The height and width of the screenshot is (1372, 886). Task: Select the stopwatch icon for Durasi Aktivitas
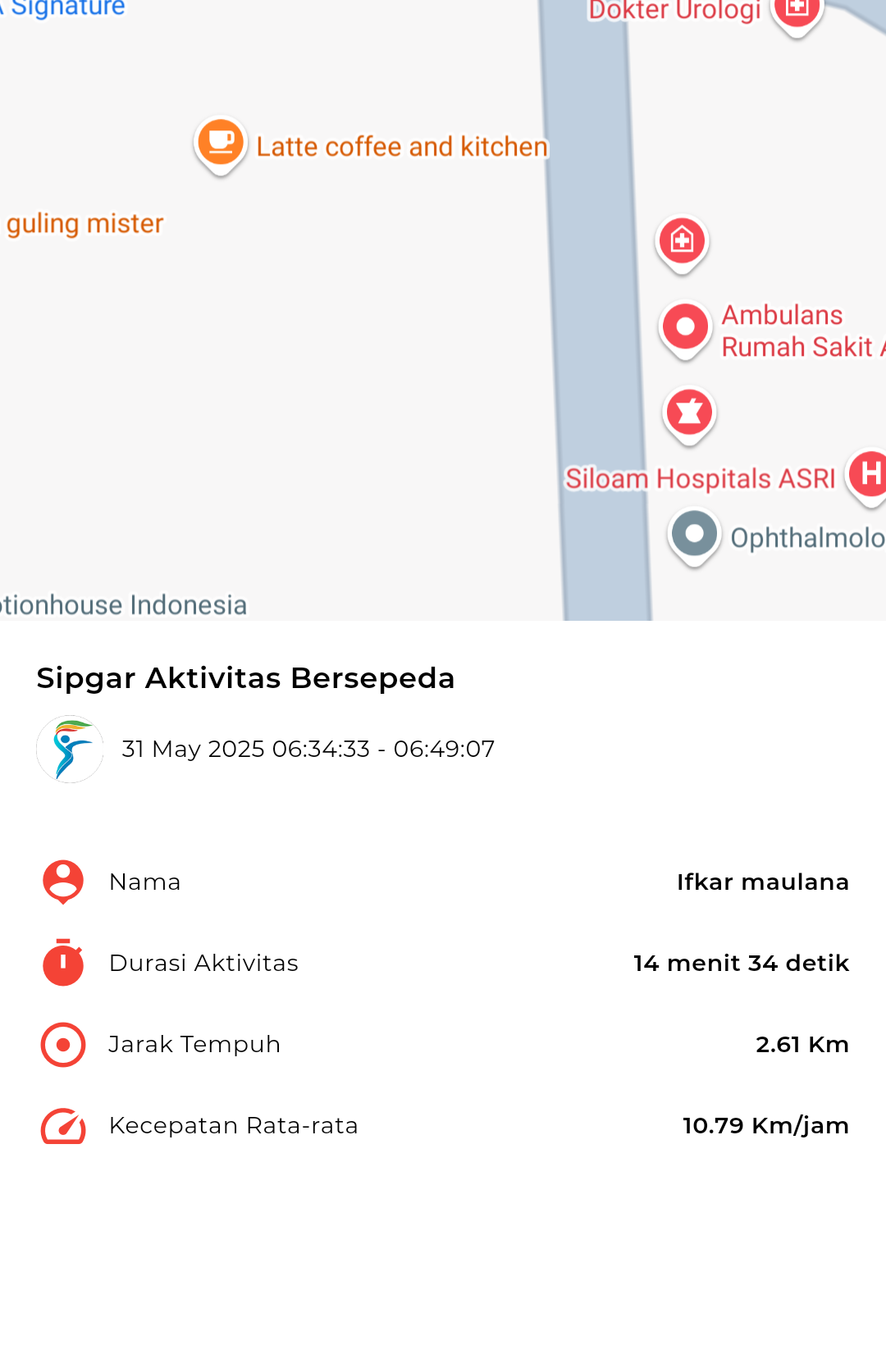(62, 964)
